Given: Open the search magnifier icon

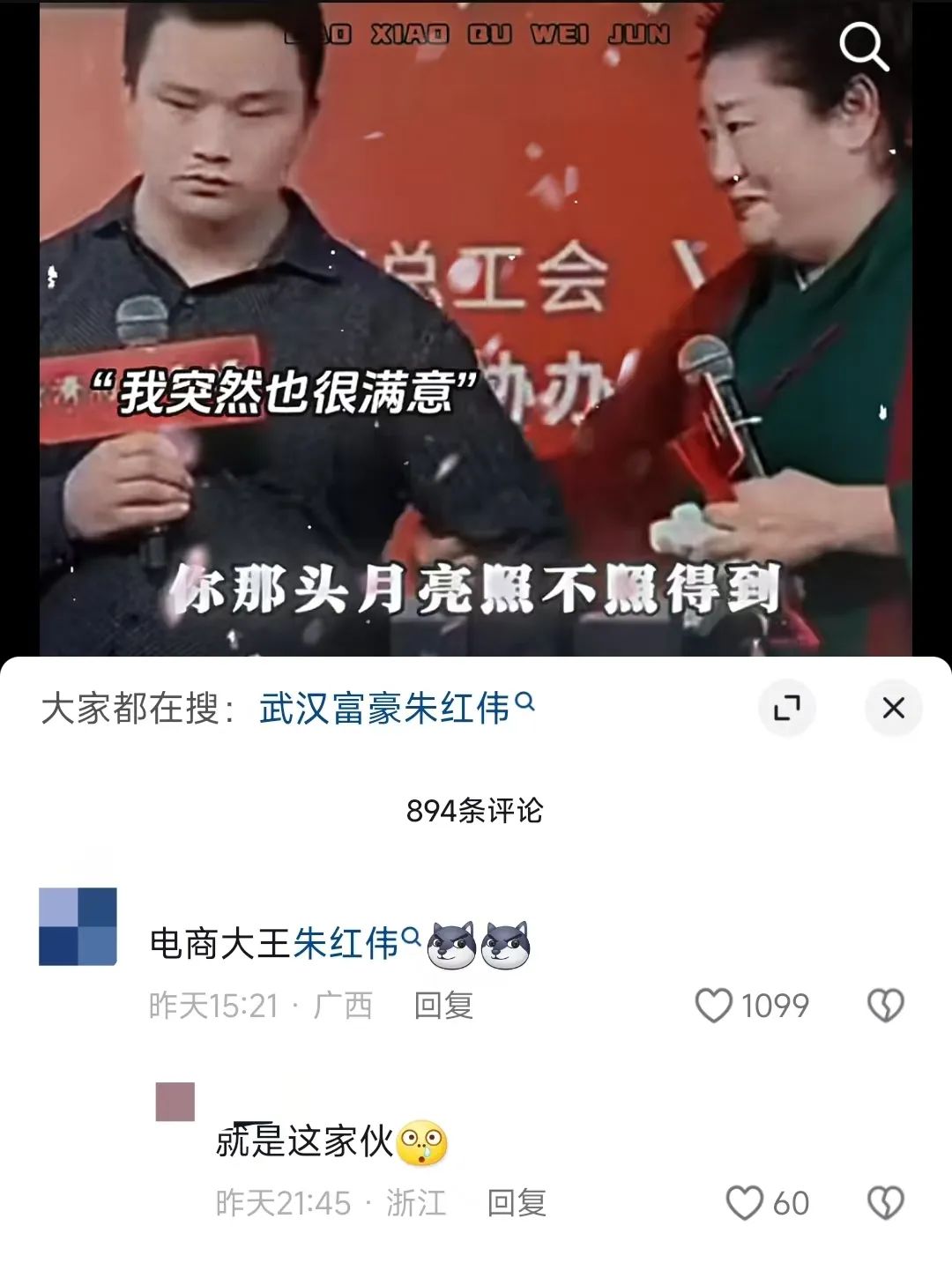Looking at the screenshot, I should pyautogui.click(x=863, y=45).
